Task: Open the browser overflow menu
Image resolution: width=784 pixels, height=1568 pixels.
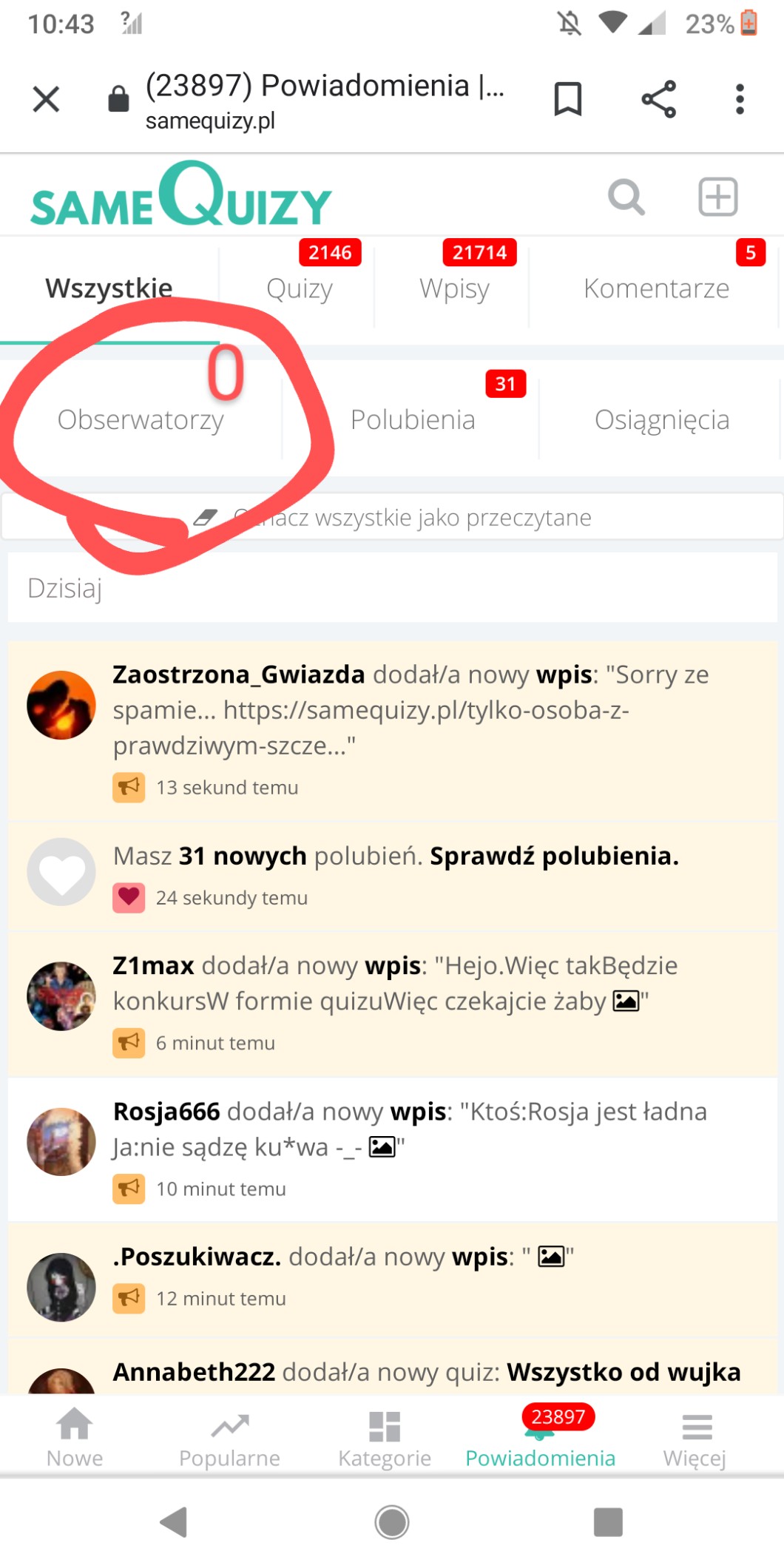Action: point(739,99)
